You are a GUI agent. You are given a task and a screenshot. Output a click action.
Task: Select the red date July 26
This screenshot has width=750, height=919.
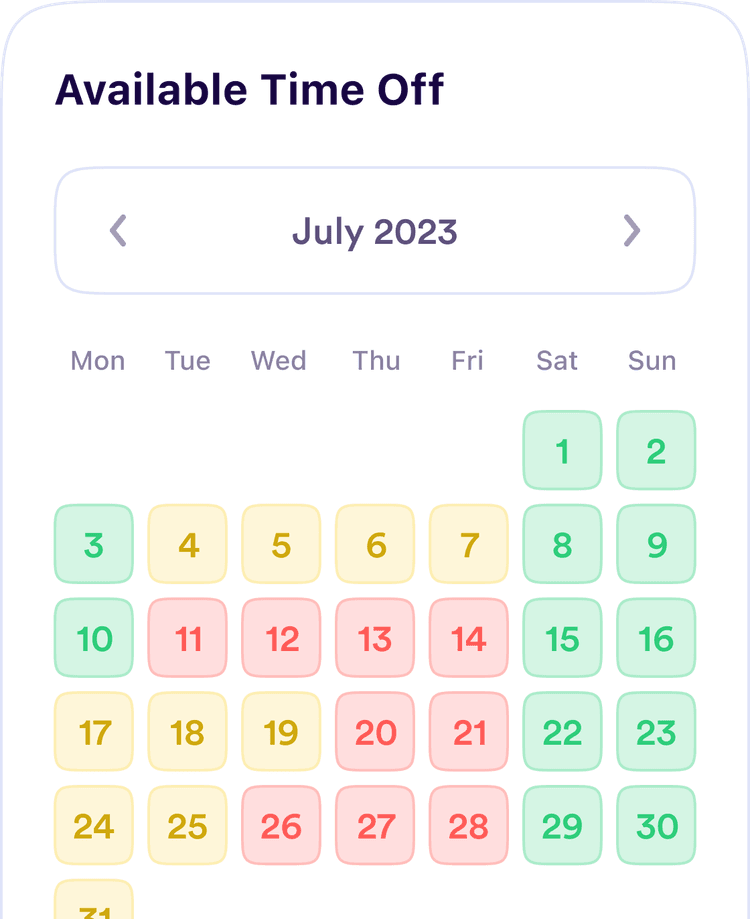[x=281, y=825]
